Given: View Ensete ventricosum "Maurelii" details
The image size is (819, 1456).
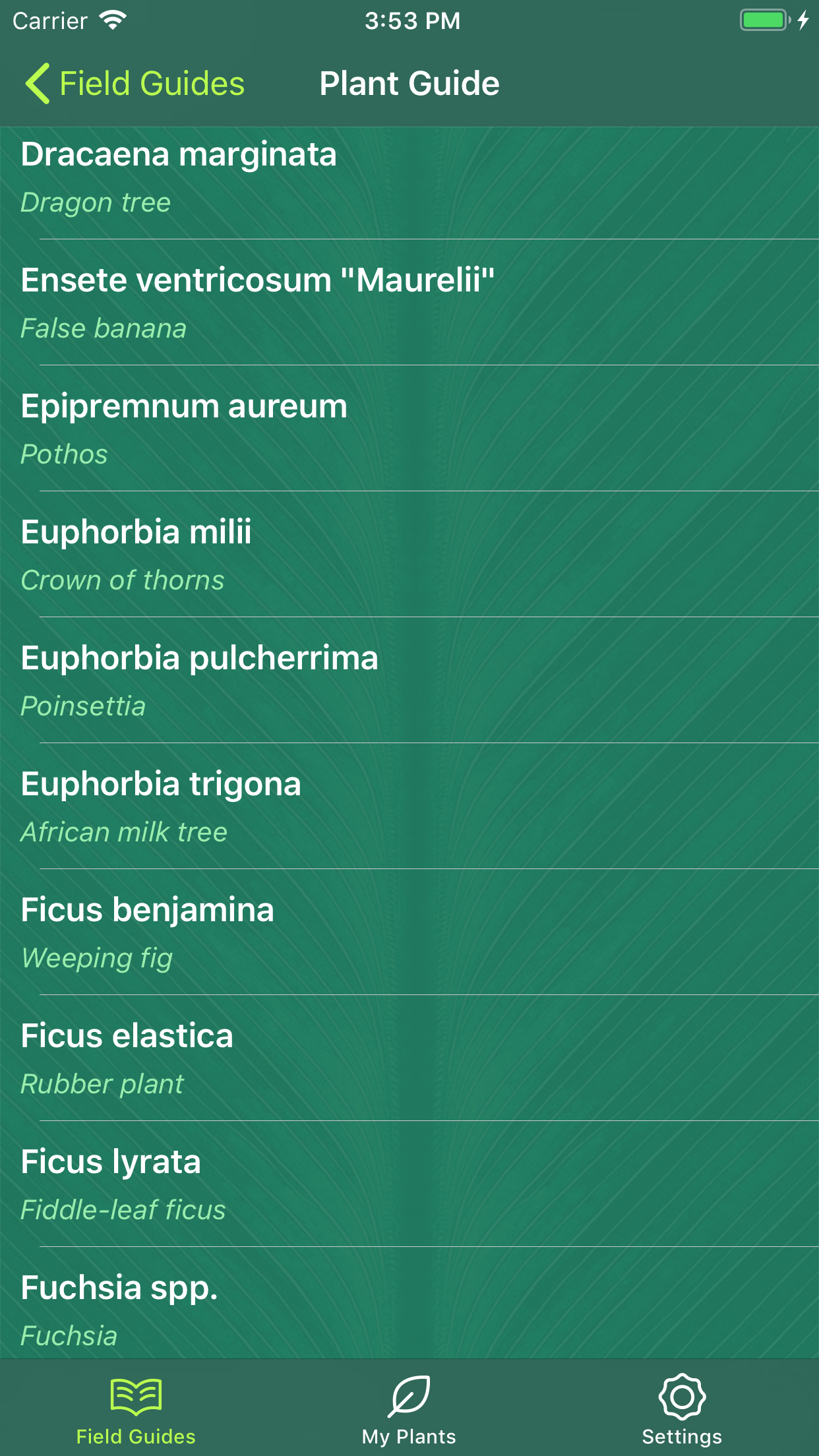Looking at the screenshot, I should click(409, 303).
